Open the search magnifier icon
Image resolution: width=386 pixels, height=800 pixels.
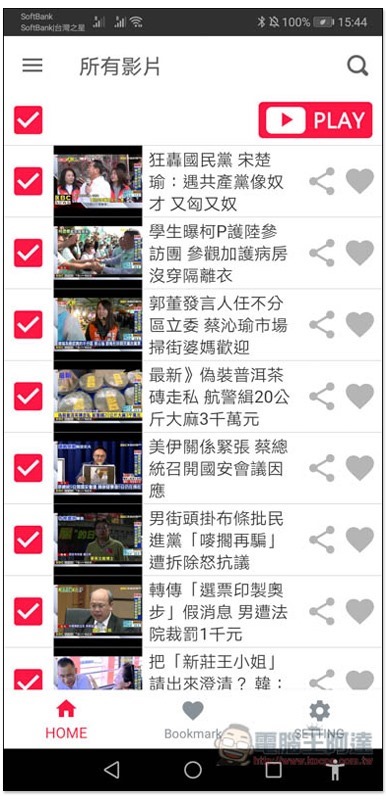(x=357, y=66)
